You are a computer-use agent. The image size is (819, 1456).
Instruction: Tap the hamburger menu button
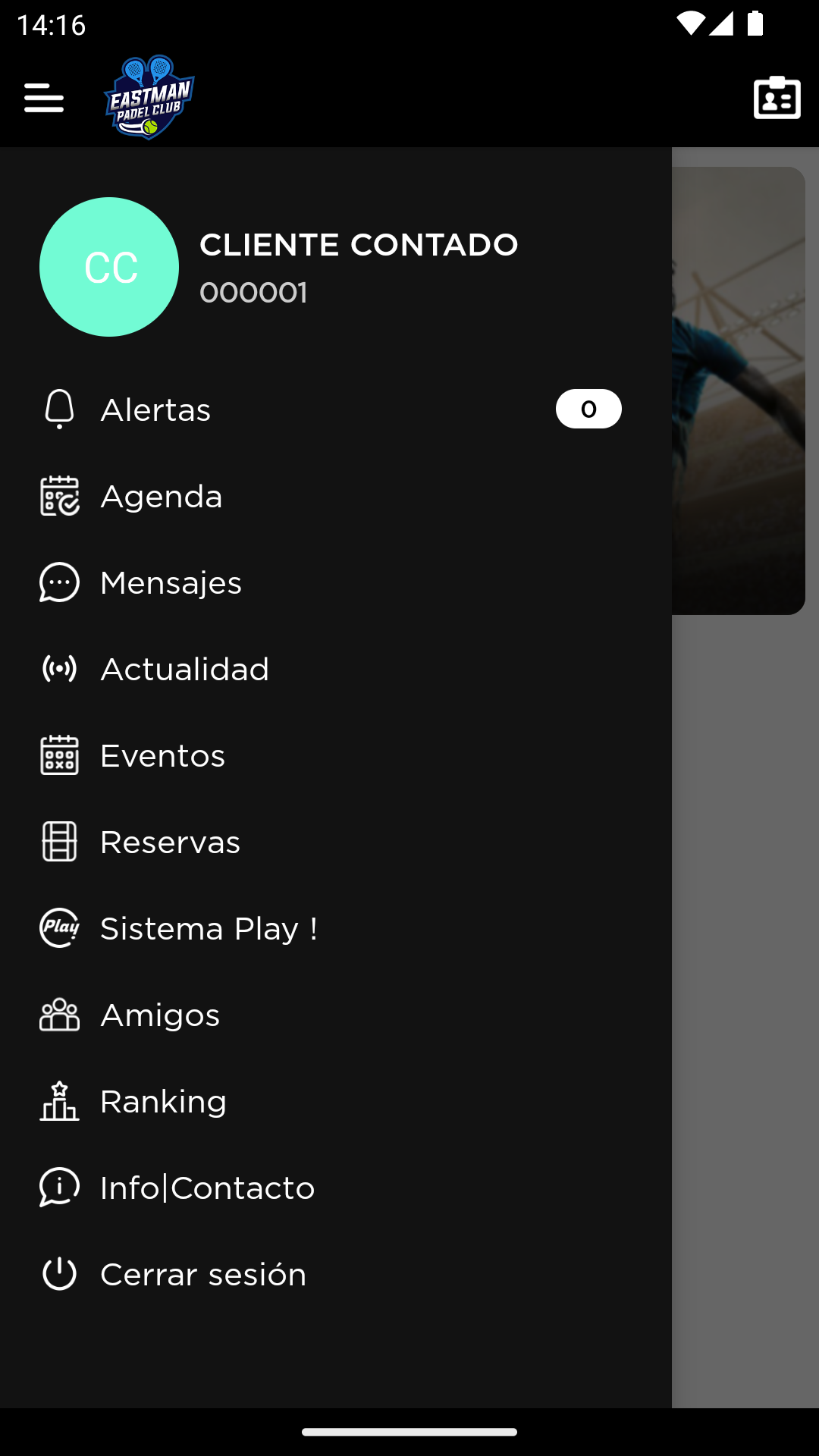(x=44, y=98)
